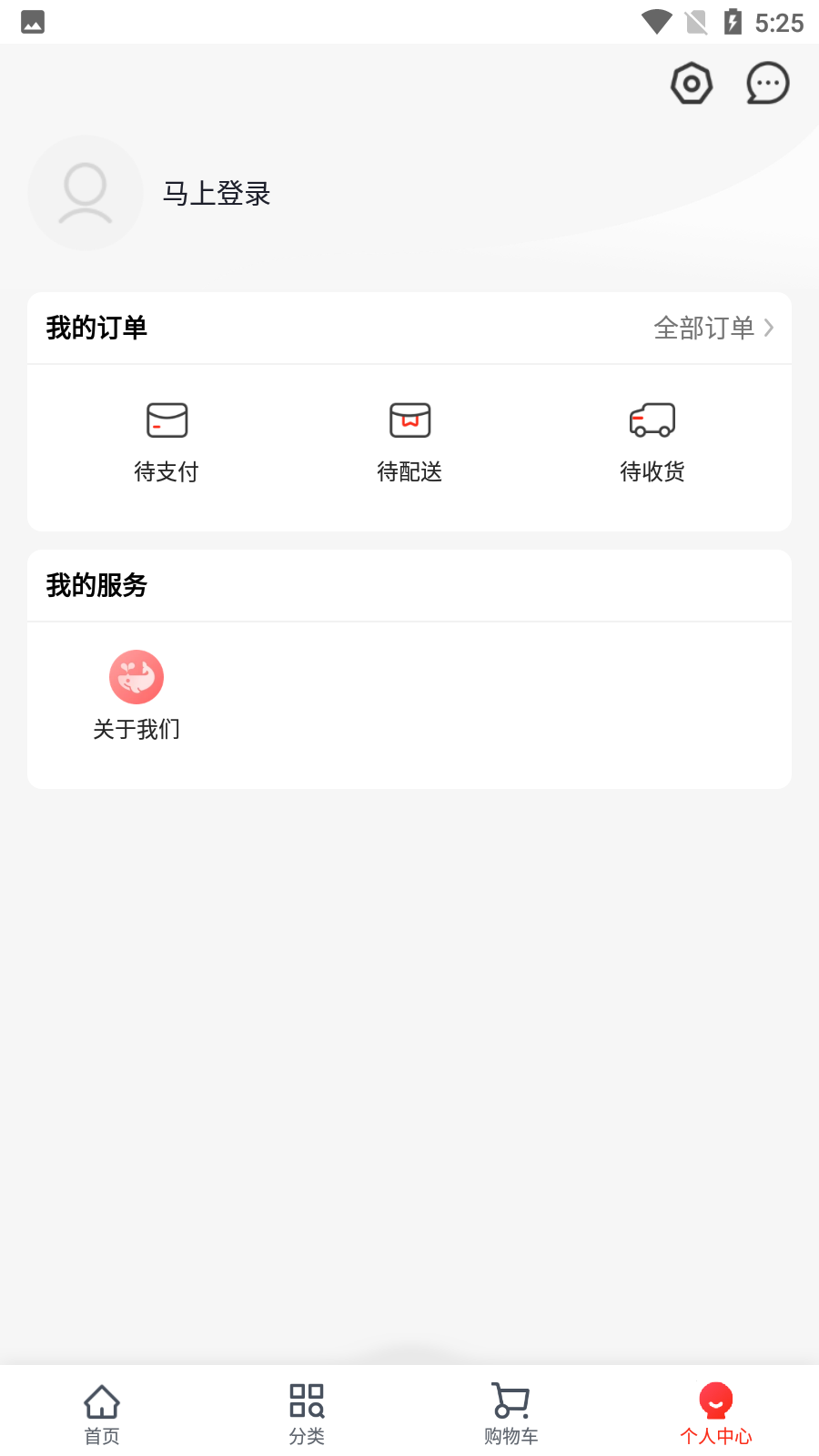Open 待支付 pending payment orders
The image size is (819, 1456).
(167, 443)
